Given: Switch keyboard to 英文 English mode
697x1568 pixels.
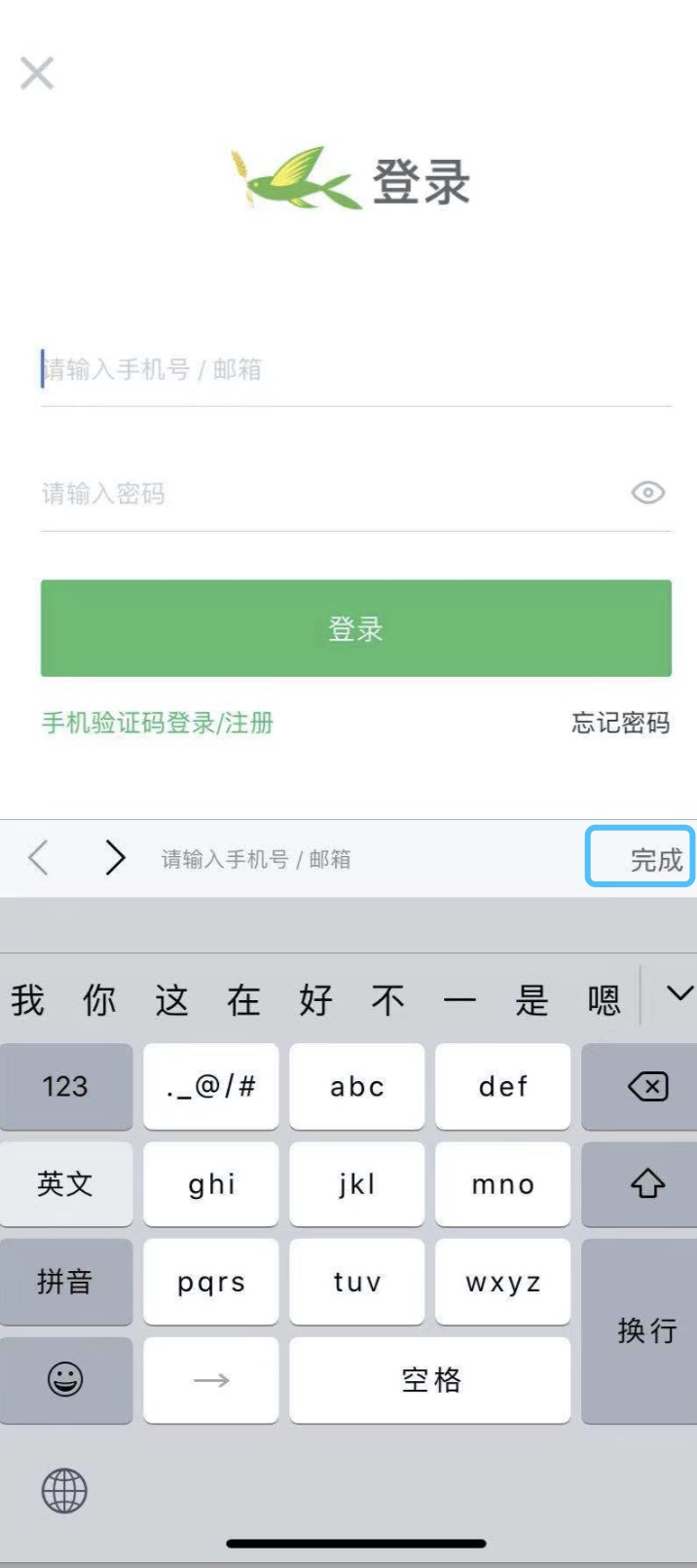Looking at the screenshot, I should (x=65, y=1183).
